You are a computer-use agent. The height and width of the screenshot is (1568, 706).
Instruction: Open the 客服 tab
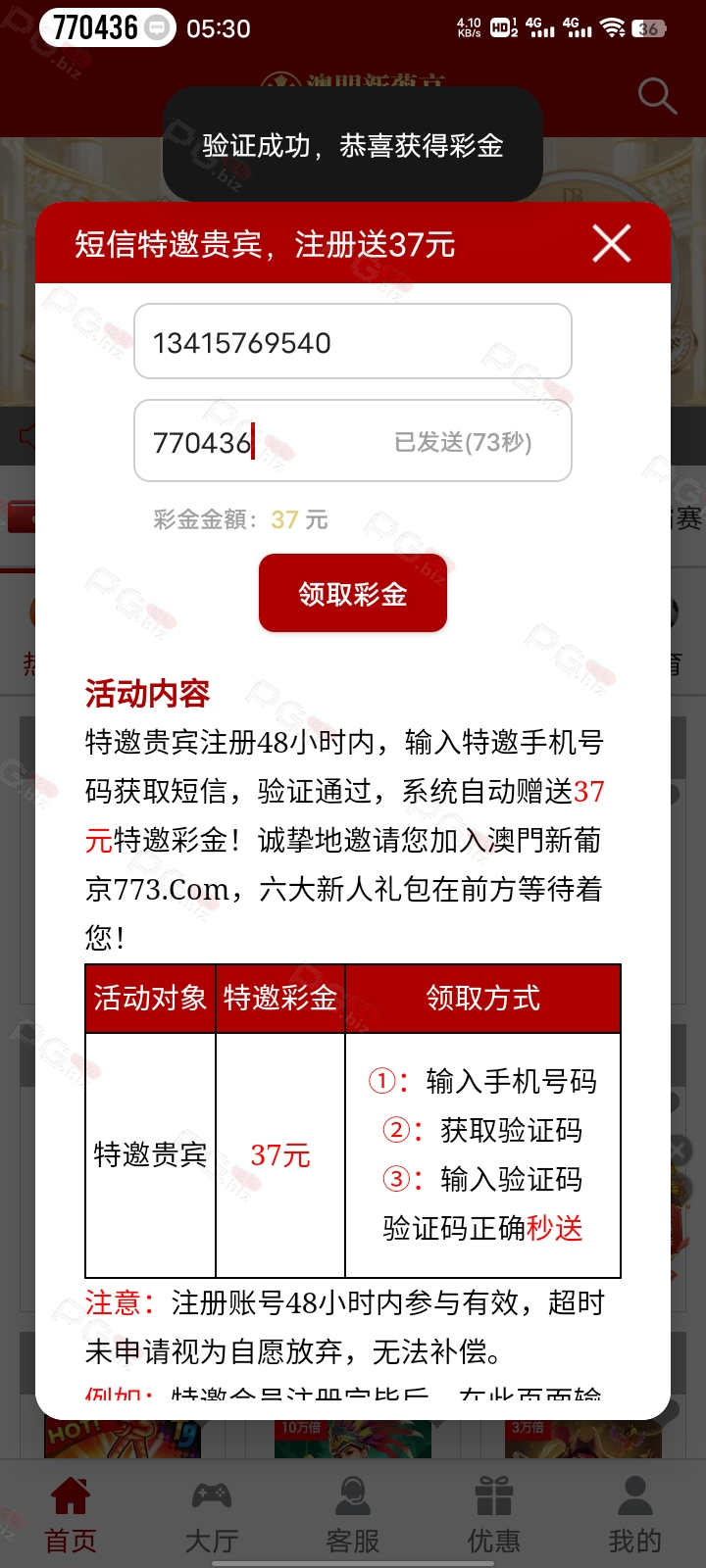353,1515
